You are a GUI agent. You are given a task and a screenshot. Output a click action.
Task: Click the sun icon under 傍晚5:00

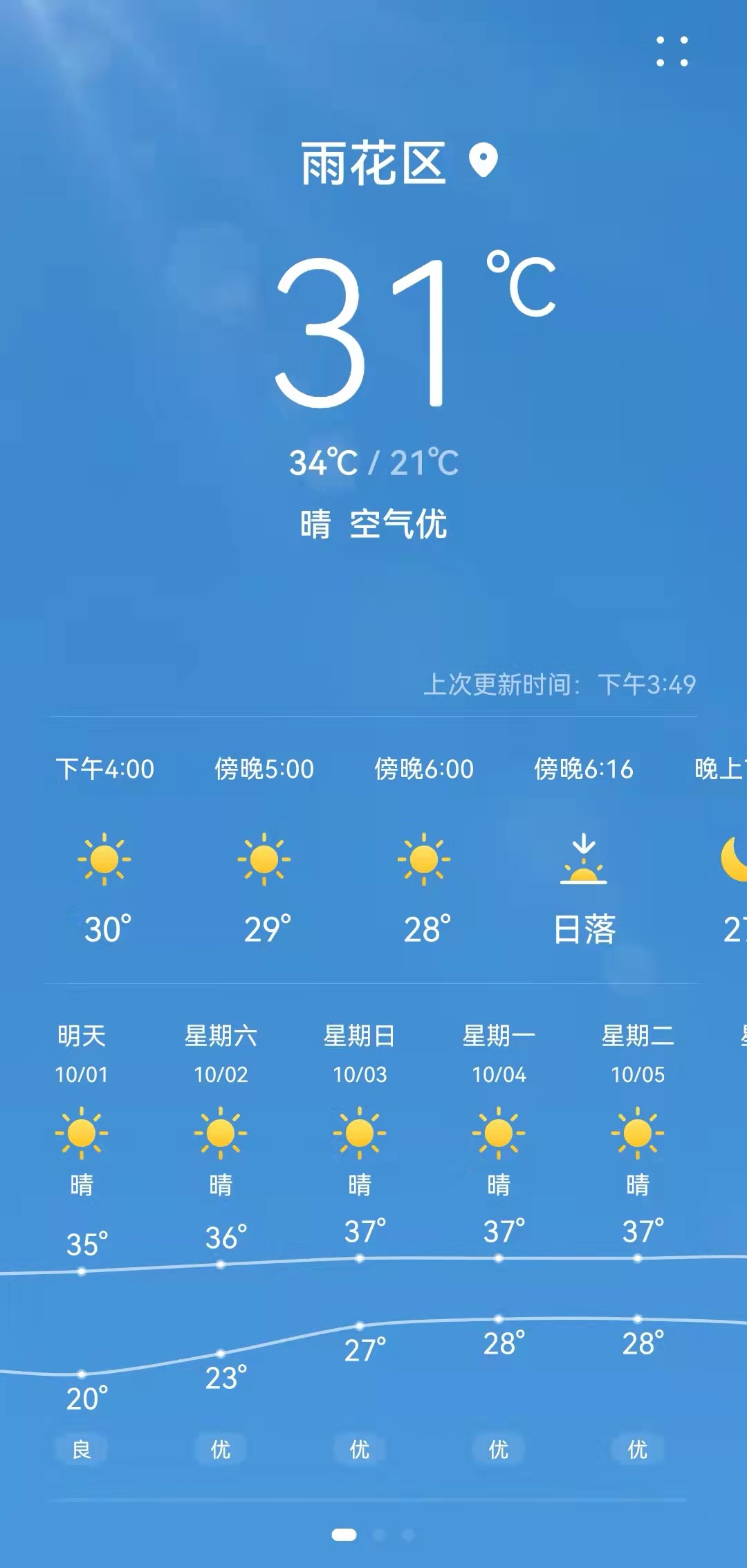(263, 861)
